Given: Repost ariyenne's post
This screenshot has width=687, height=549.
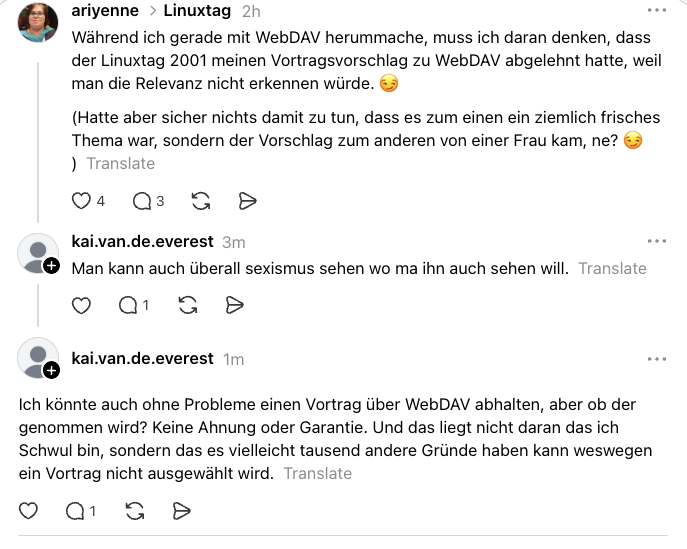Looking at the screenshot, I should 201,201.
